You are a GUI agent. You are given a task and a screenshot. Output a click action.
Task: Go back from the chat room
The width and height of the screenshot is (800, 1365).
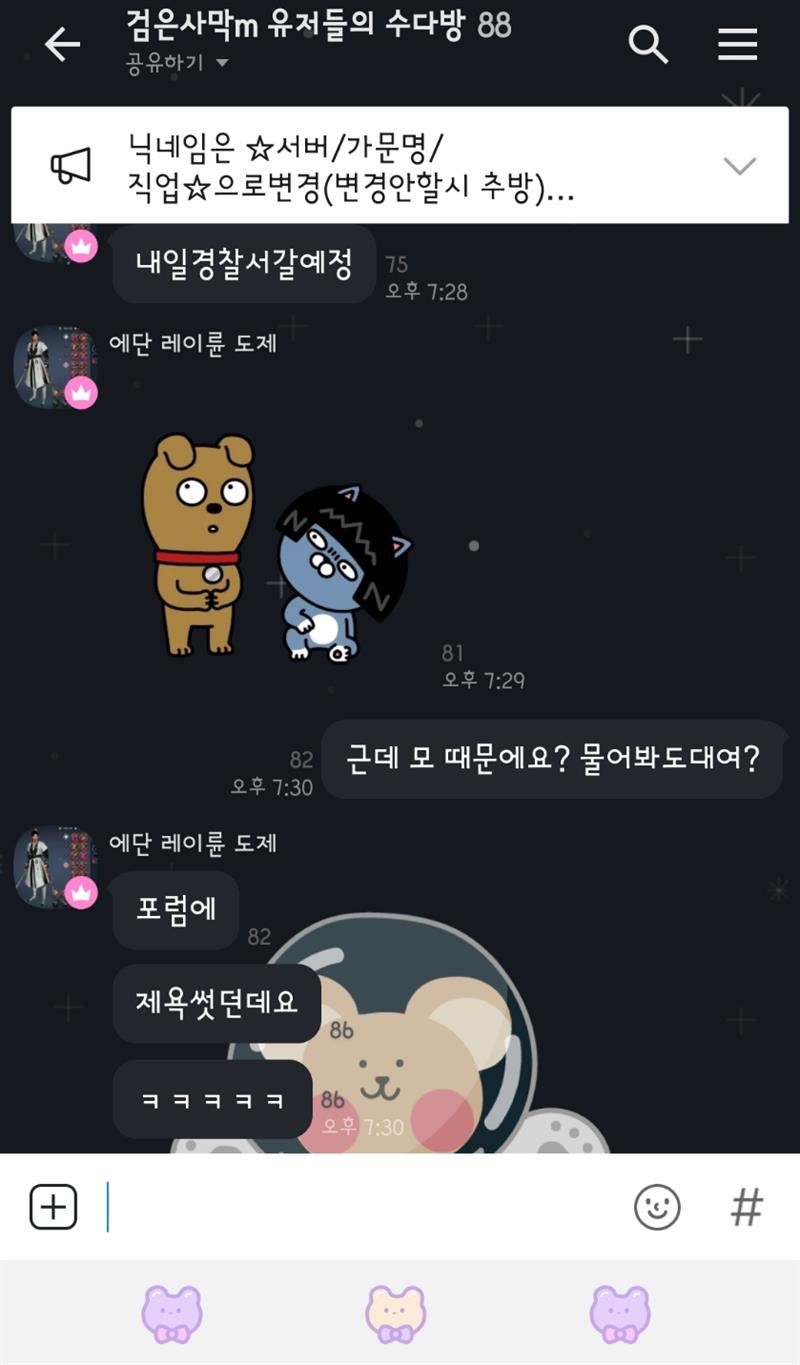62,44
